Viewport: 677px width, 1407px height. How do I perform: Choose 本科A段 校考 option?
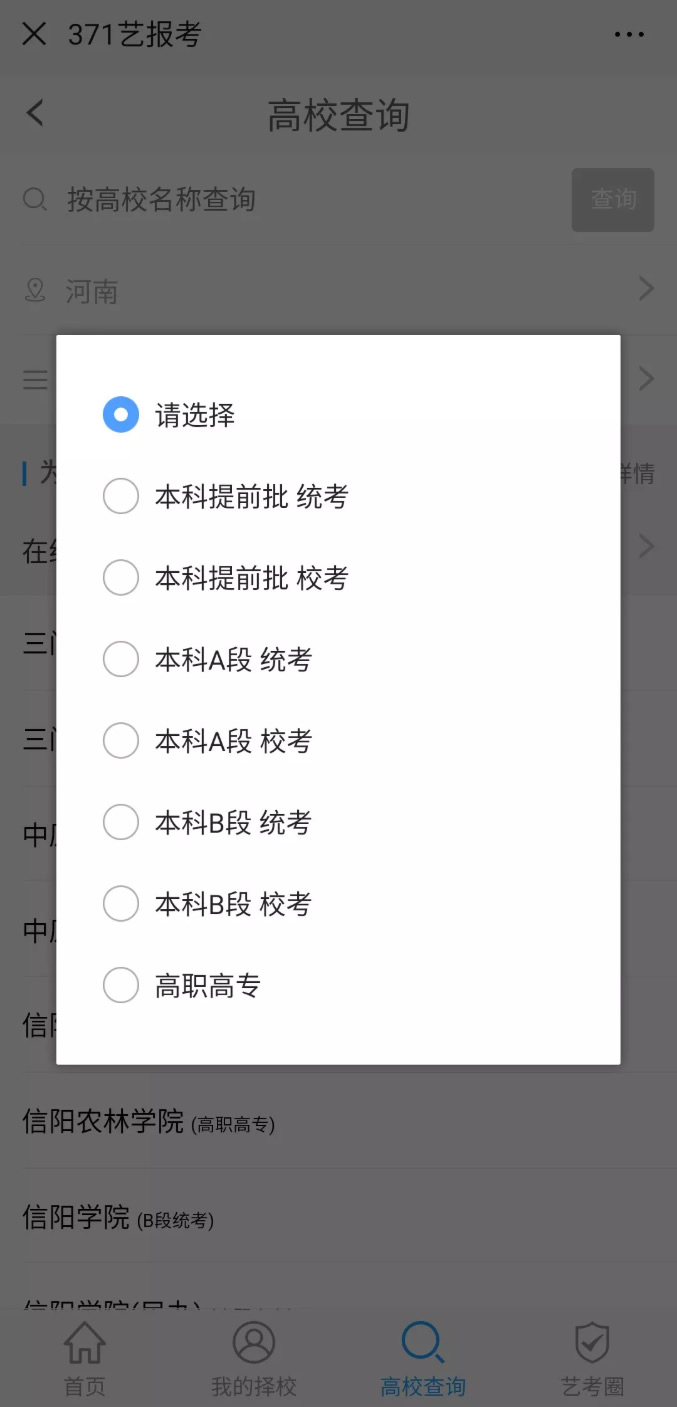click(x=121, y=741)
